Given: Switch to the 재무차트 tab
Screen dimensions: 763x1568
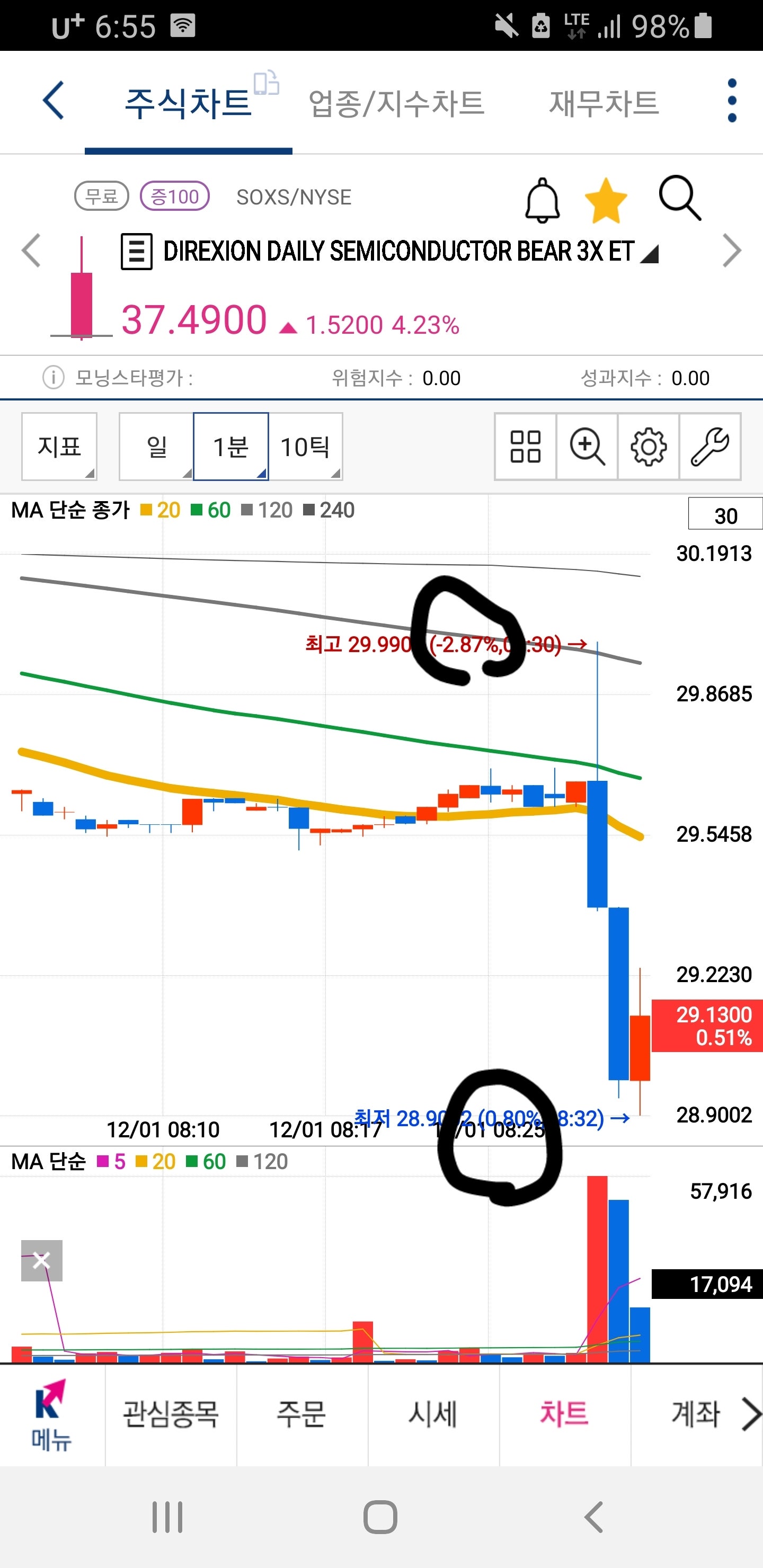Looking at the screenshot, I should (604, 102).
